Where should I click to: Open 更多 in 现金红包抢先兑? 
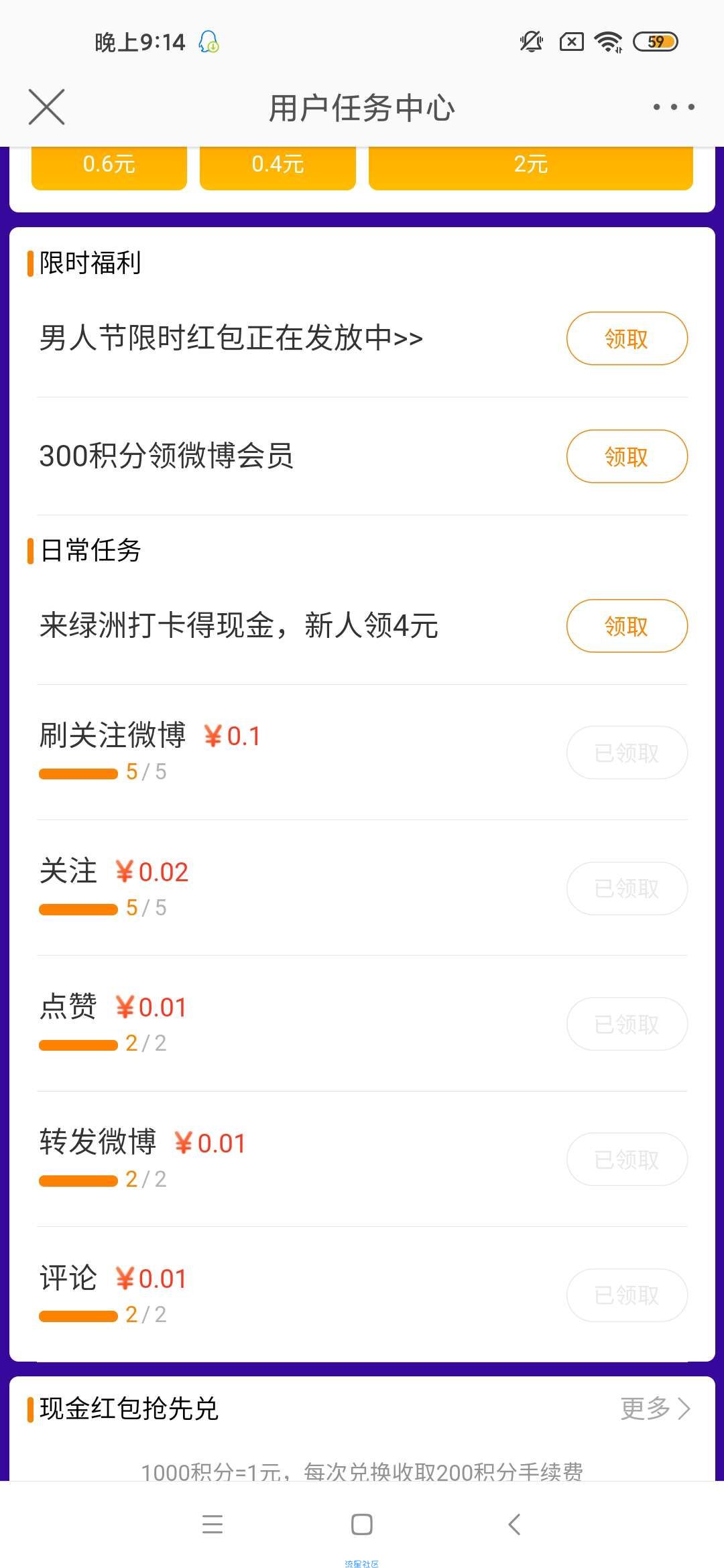pyautogui.click(x=656, y=1409)
